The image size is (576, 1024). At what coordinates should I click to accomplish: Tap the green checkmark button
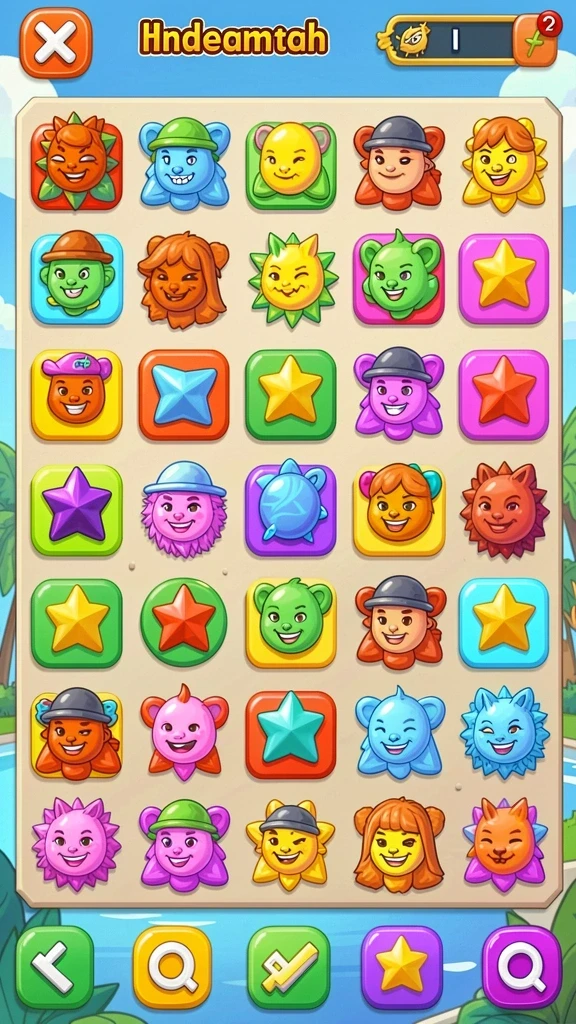[289, 967]
